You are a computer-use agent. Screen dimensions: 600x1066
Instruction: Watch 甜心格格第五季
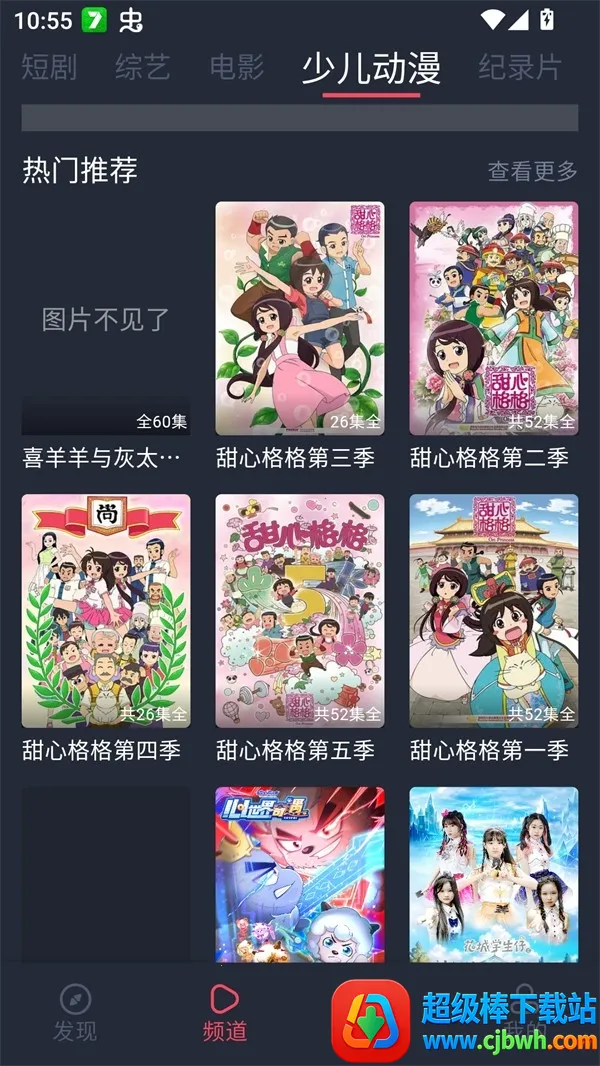click(x=299, y=611)
